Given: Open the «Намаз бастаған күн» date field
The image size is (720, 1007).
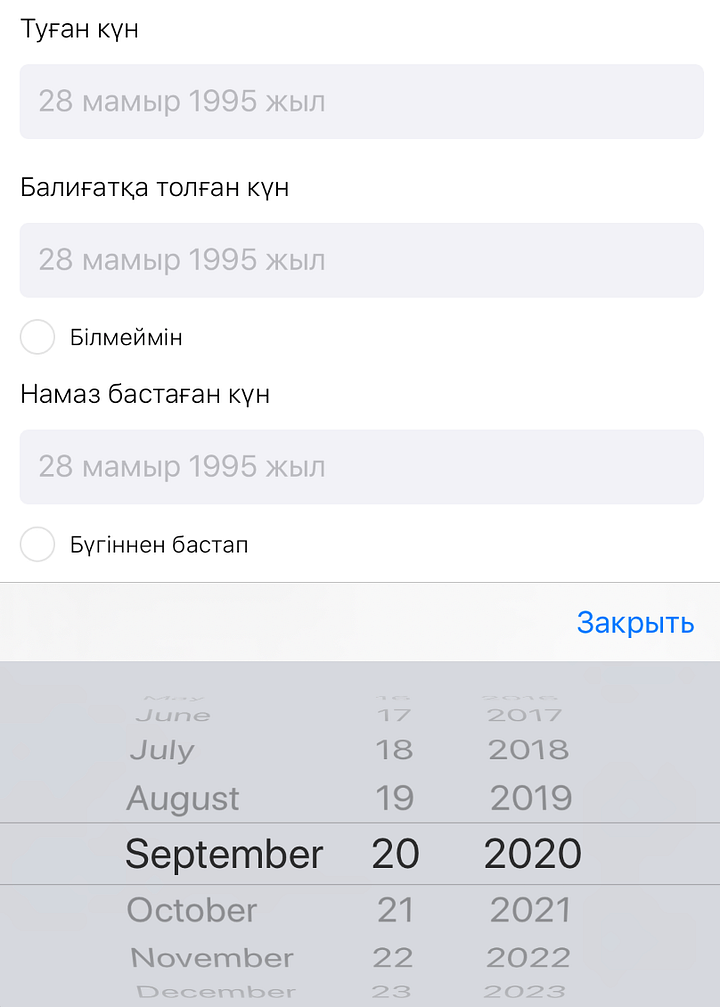Looking at the screenshot, I should click(x=360, y=466).
